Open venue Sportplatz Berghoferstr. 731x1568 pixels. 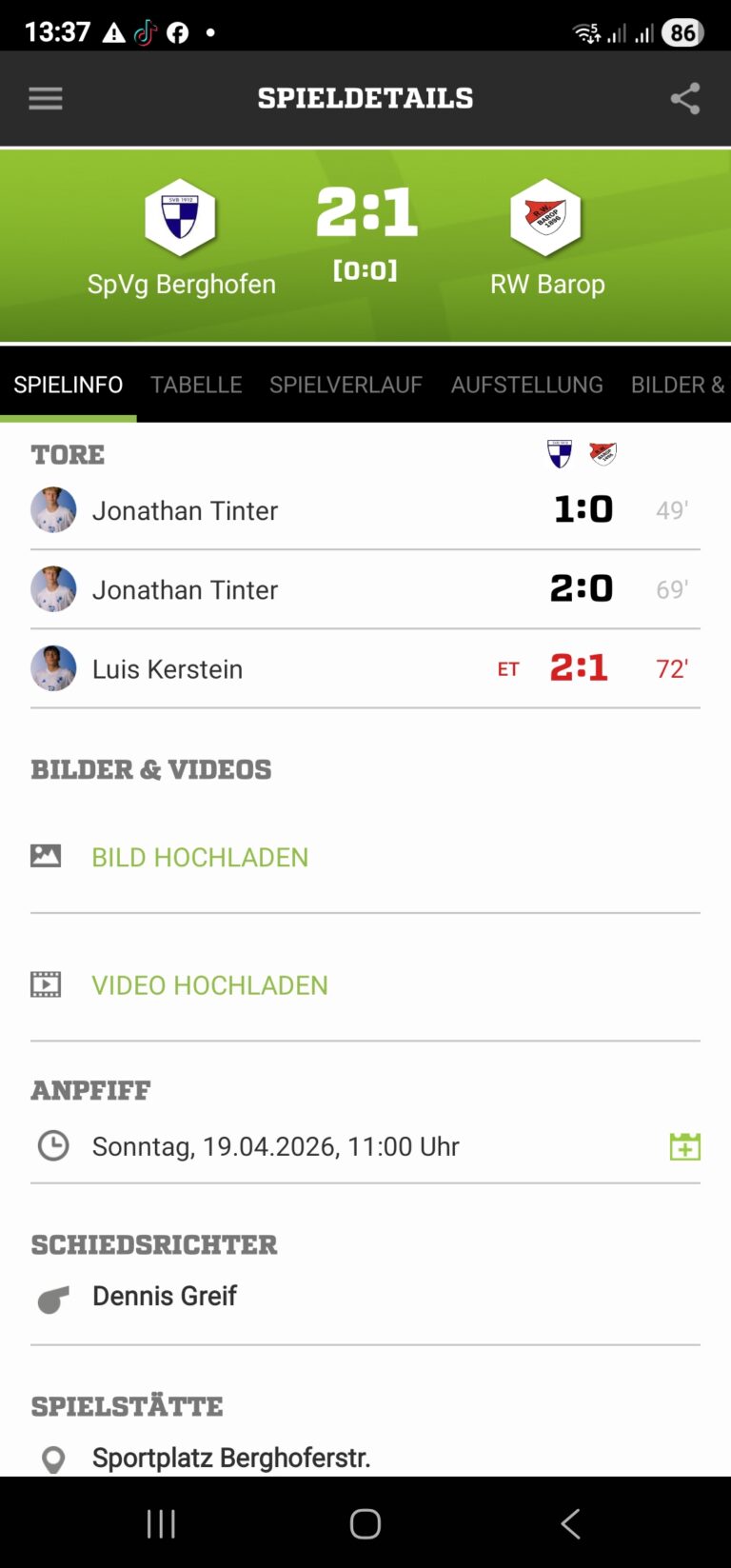231,1458
